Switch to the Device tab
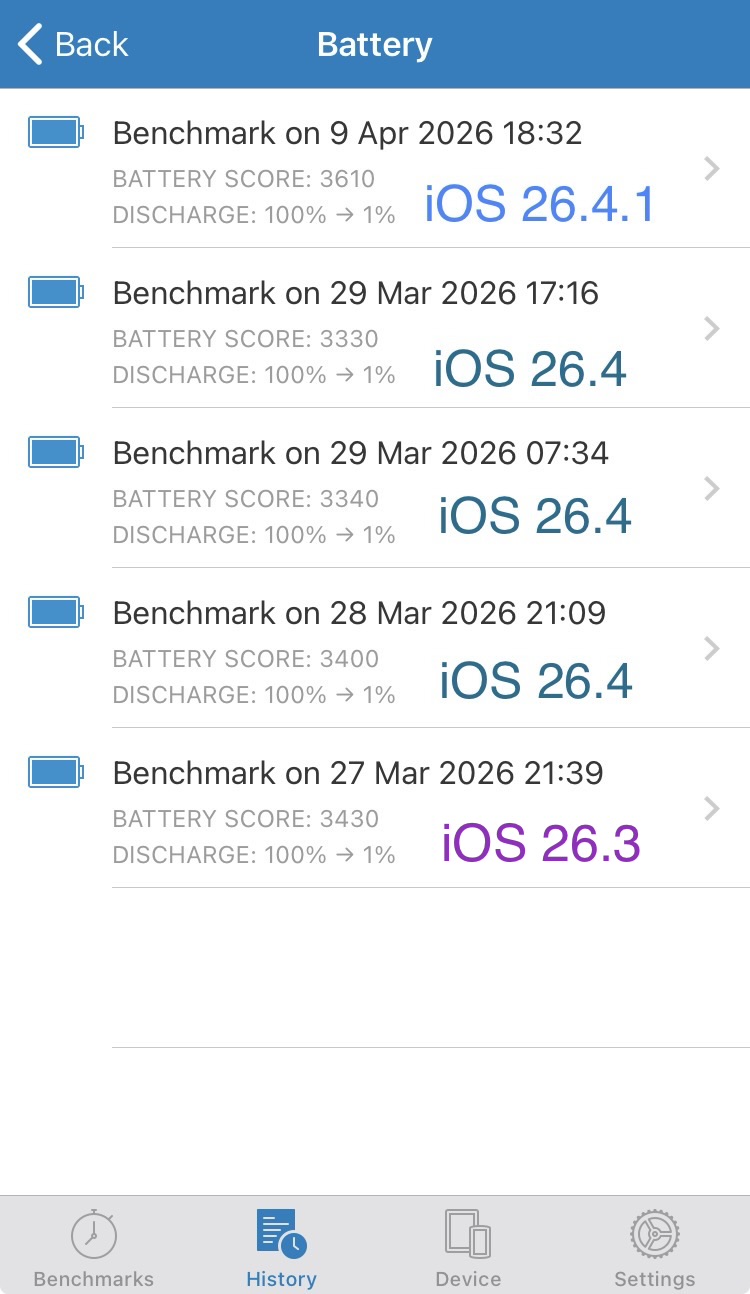Screen dimensions: 750x1294 pyautogui.click(x=468, y=1247)
